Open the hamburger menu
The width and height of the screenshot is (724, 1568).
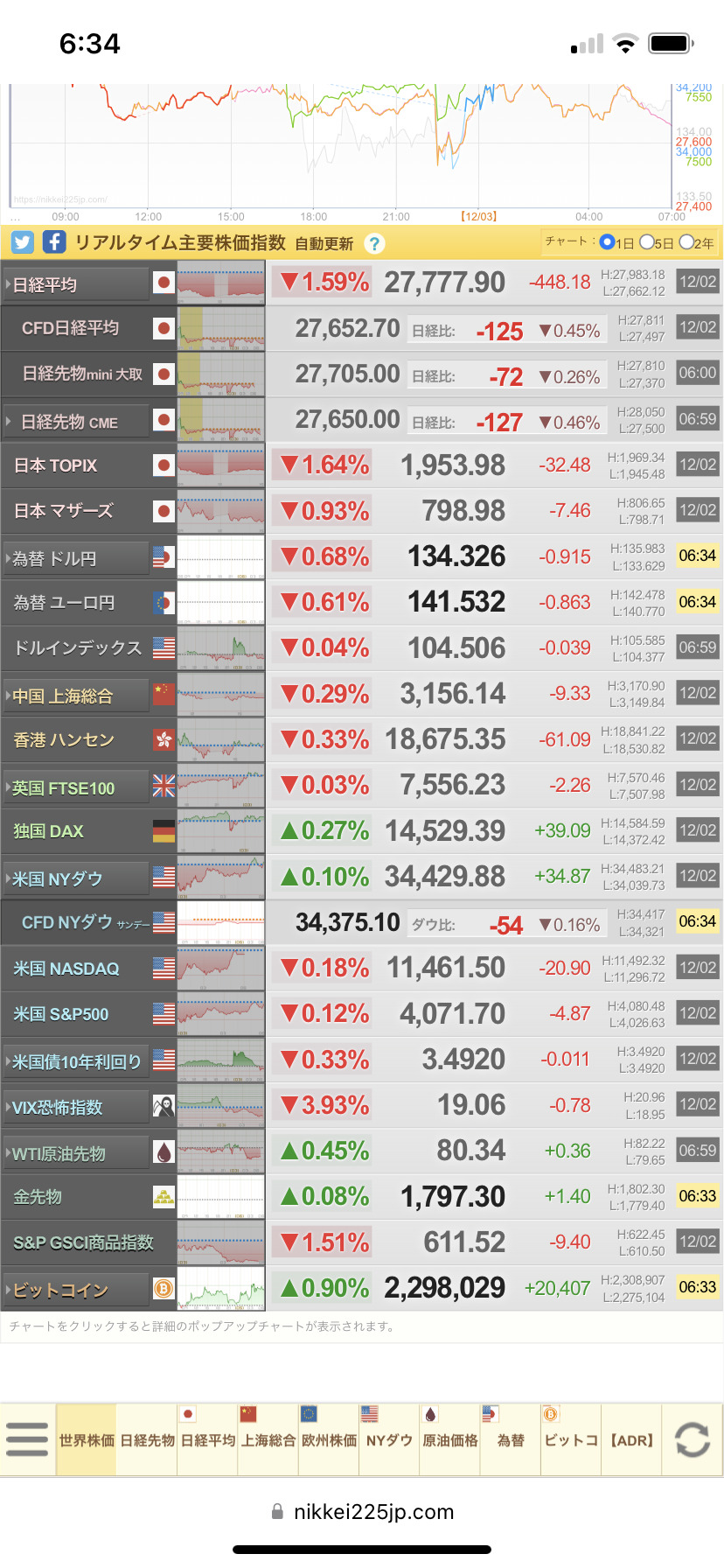[27, 1439]
